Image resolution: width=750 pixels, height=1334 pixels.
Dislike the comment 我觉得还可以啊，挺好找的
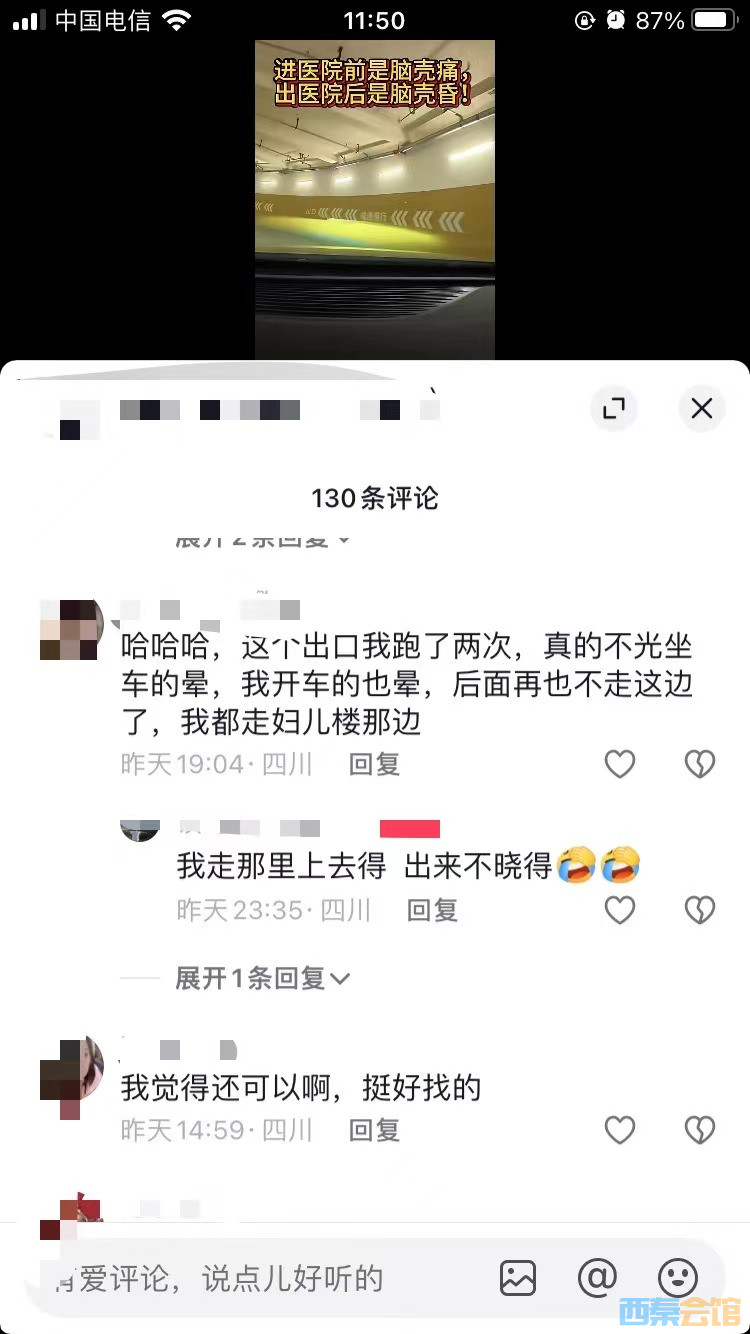click(699, 1130)
